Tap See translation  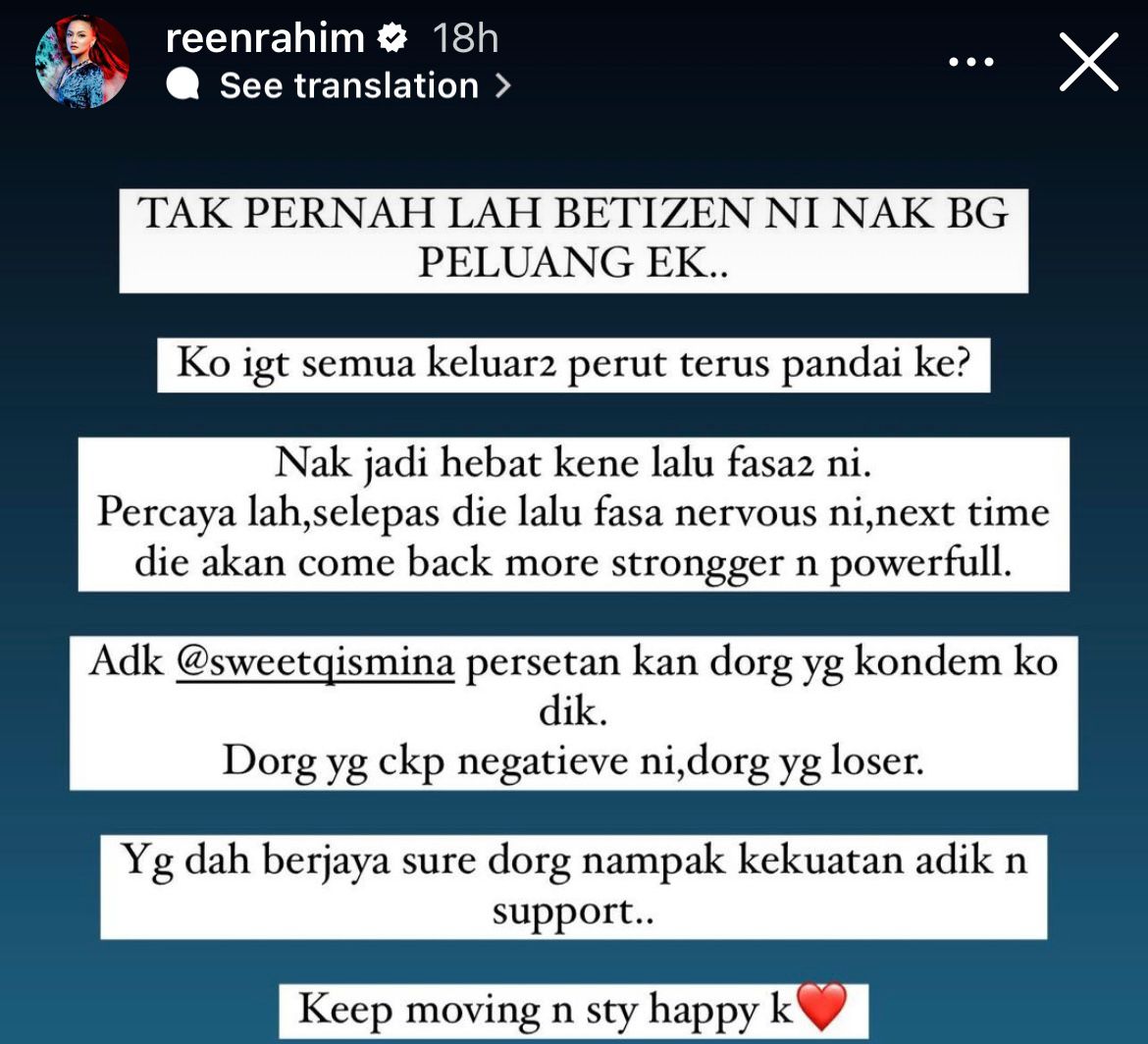tap(348, 86)
